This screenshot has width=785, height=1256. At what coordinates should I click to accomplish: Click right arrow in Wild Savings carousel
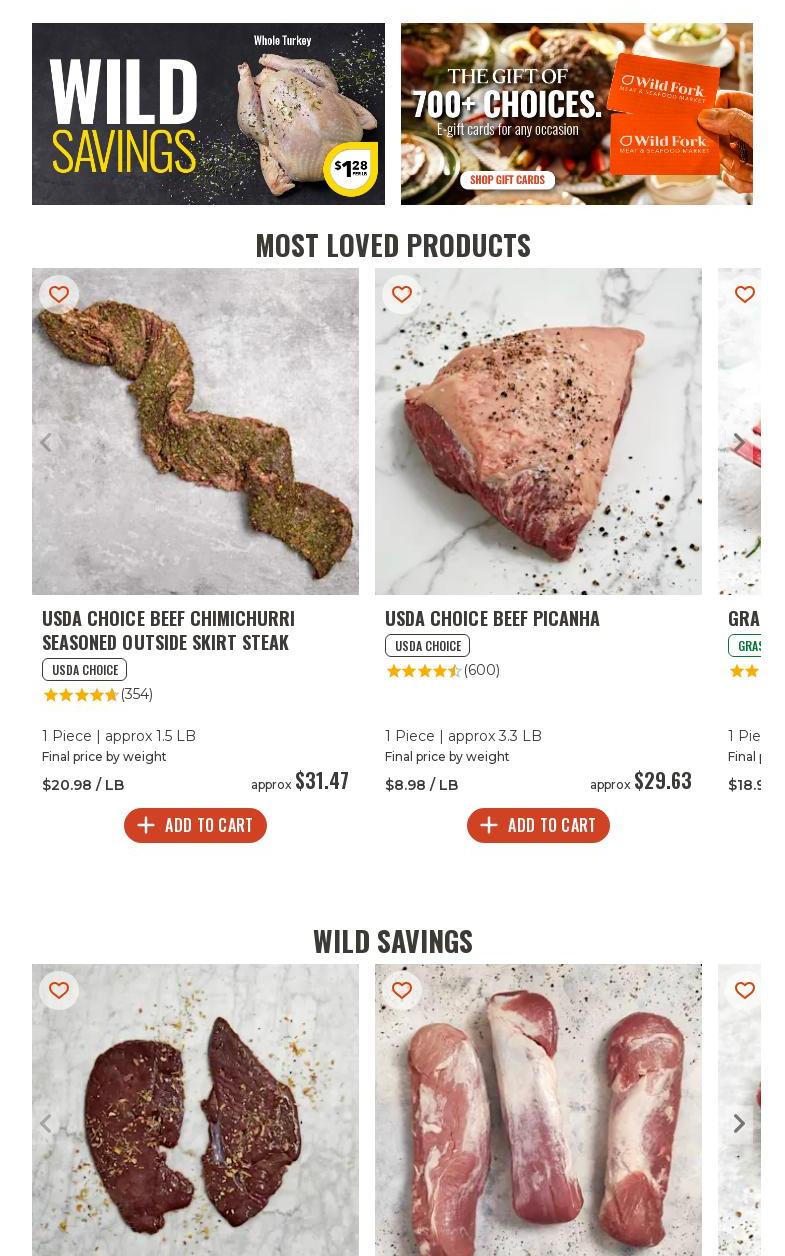(739, 1123)
